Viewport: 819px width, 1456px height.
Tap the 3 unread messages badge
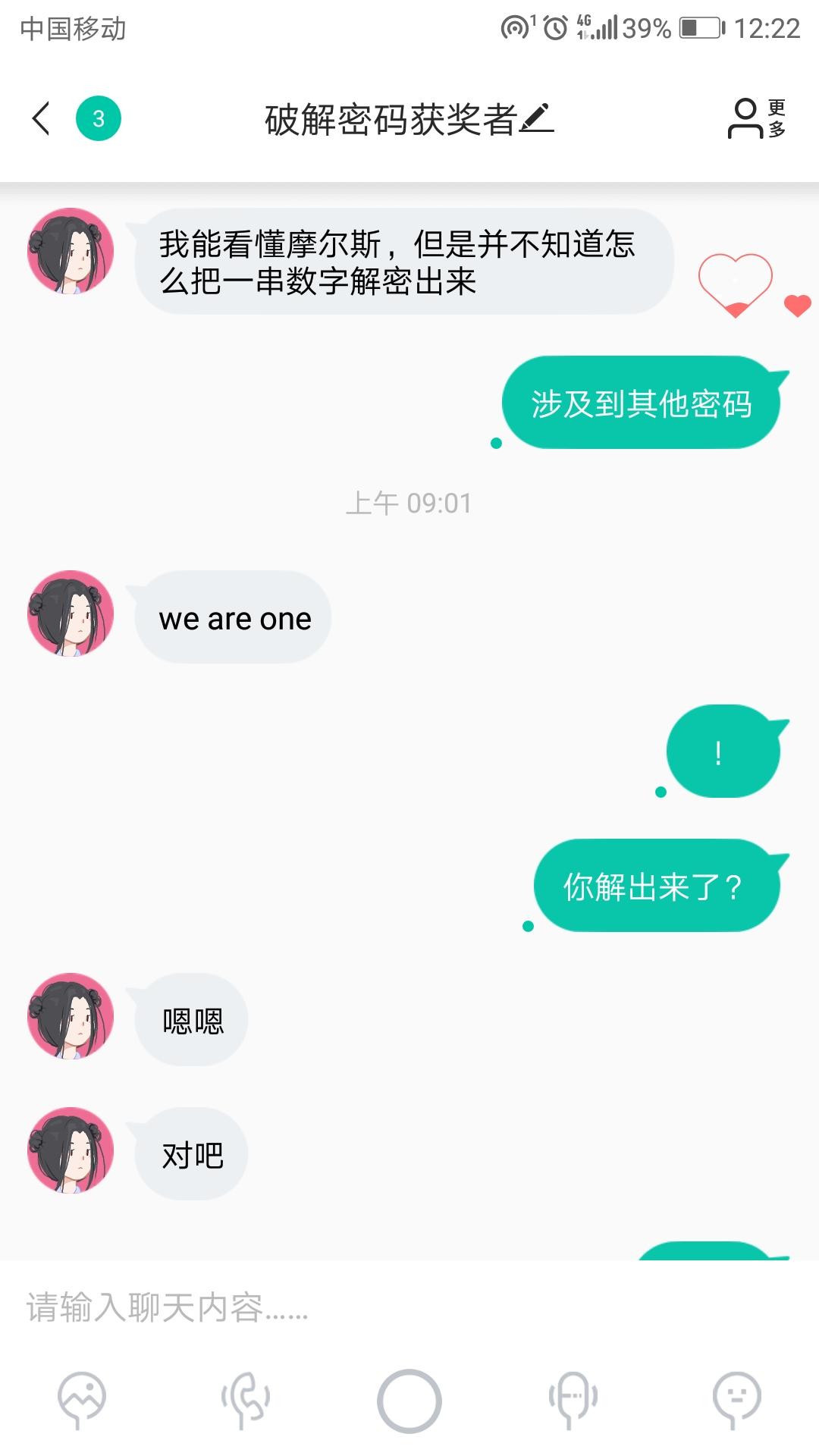coord(99,119)
